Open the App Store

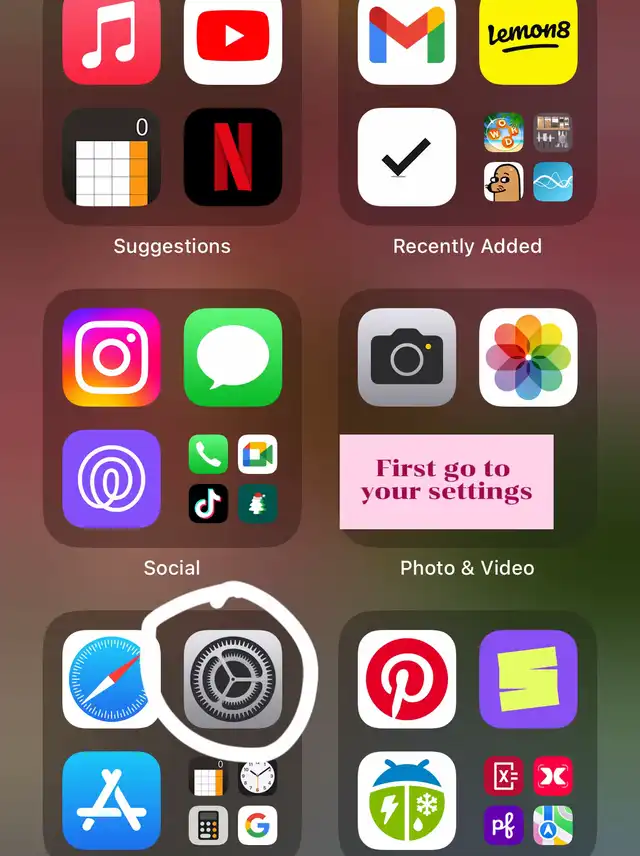(111, 800)
